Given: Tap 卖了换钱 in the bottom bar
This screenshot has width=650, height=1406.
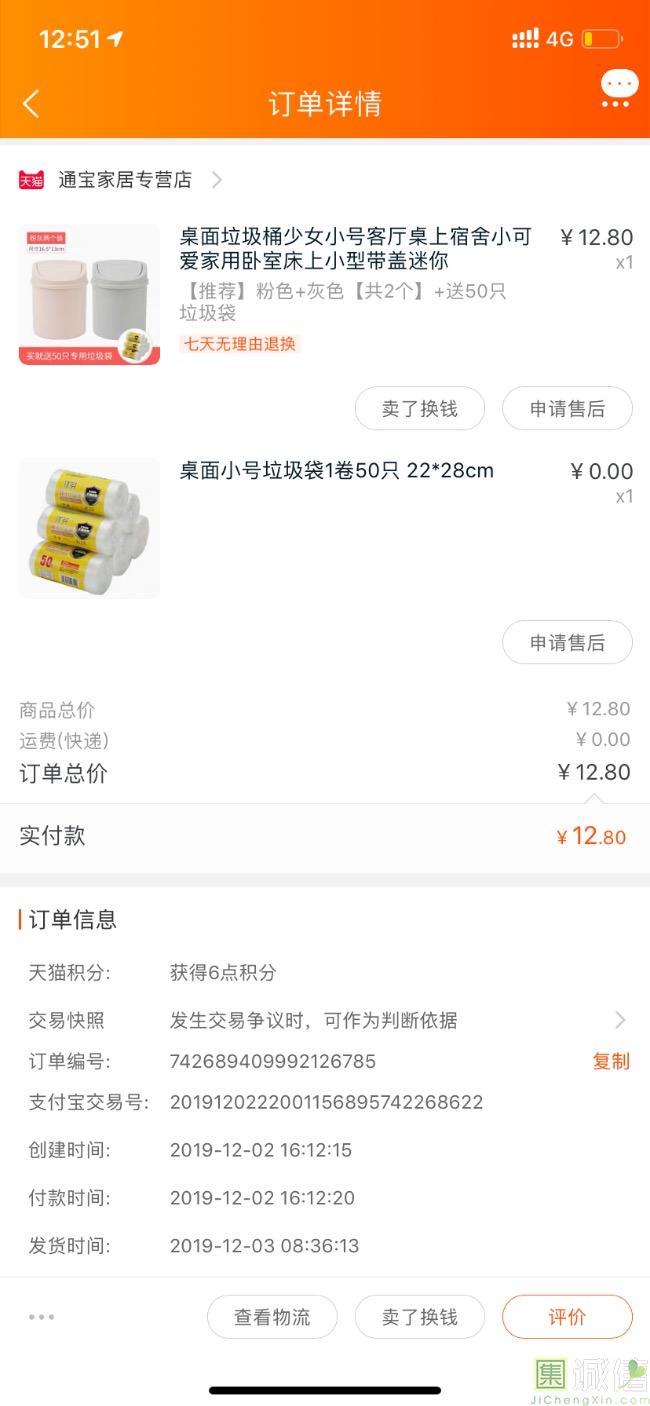Looking at the screenshot, I should click(419, 1317).
